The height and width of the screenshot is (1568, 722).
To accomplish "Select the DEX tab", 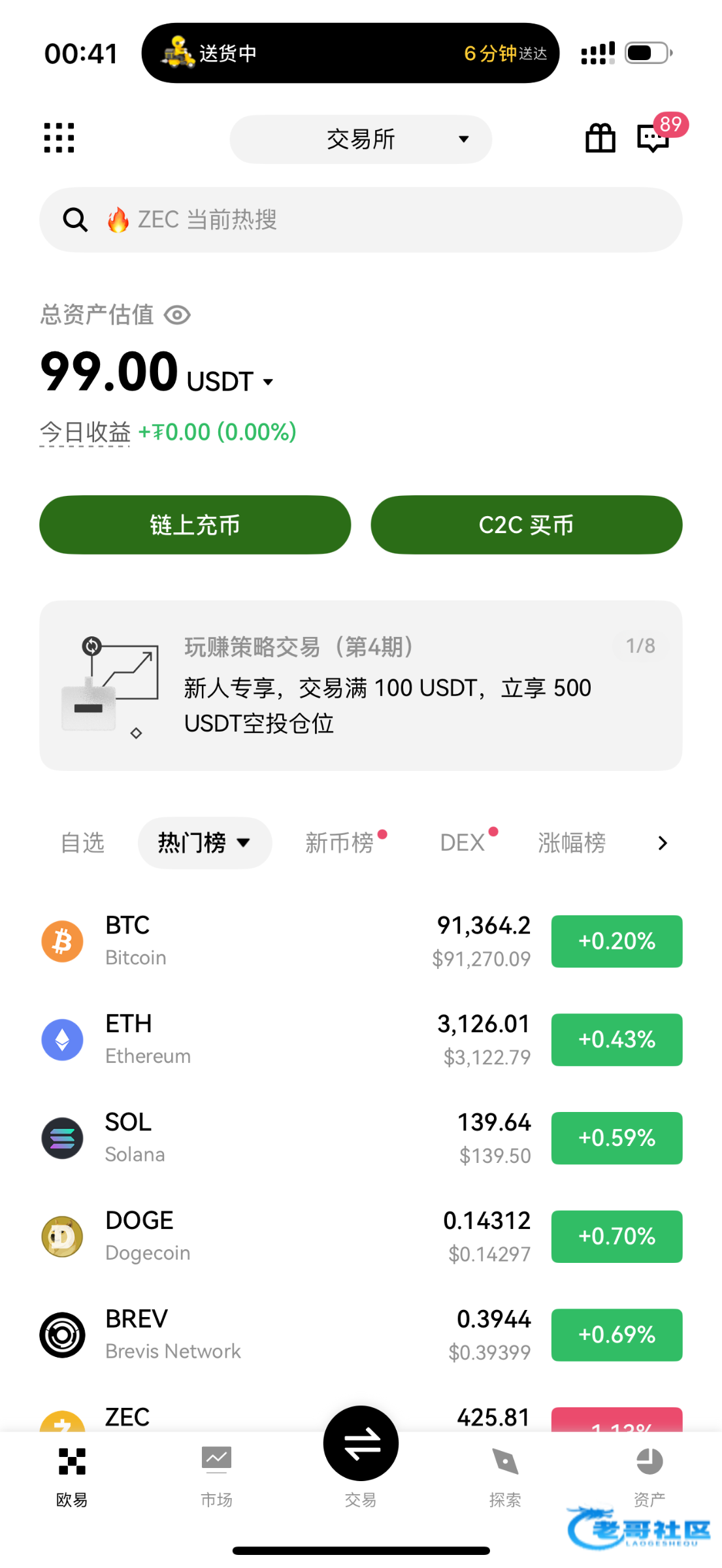I will 463,843.
